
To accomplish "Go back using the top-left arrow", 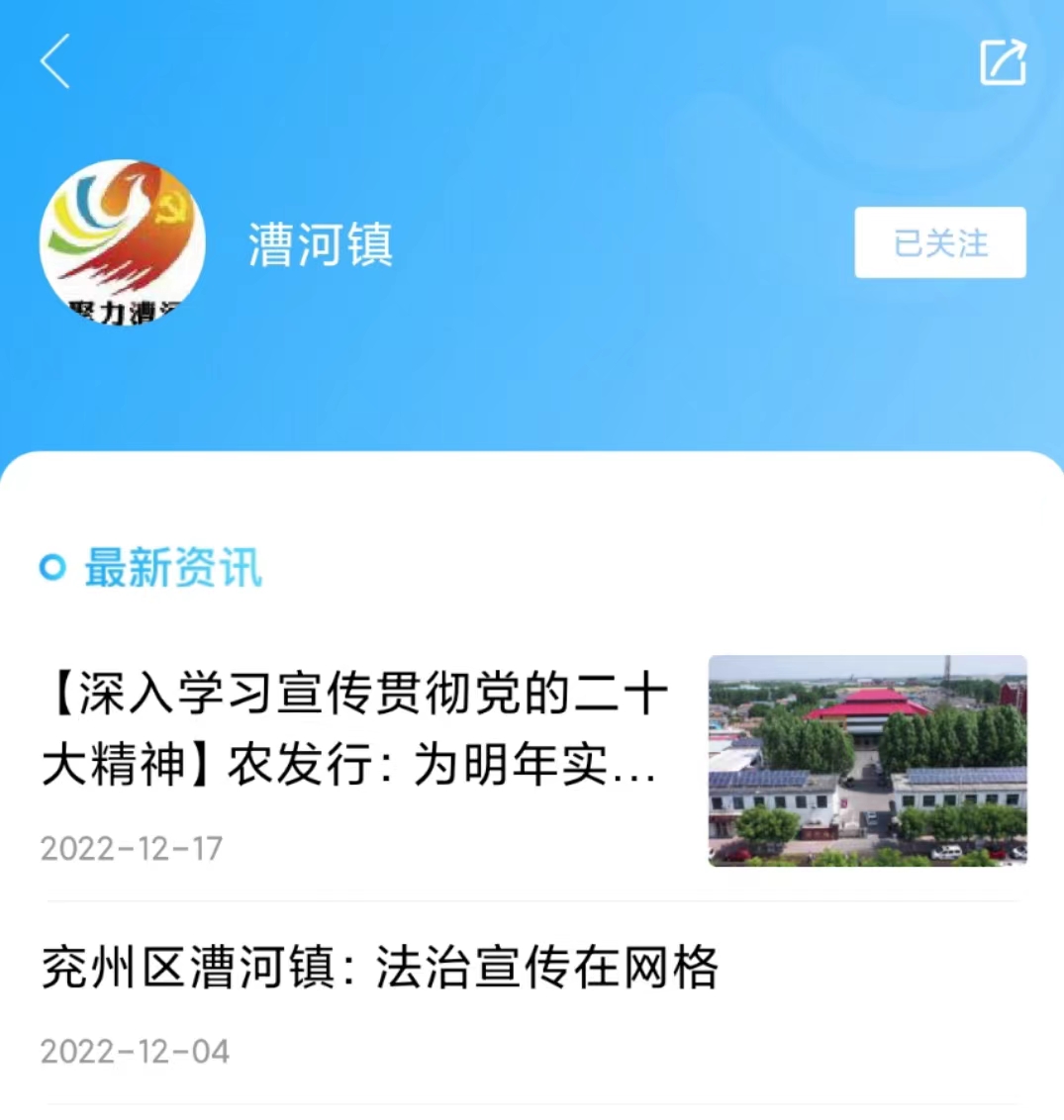I will click(x=55, y=61).
